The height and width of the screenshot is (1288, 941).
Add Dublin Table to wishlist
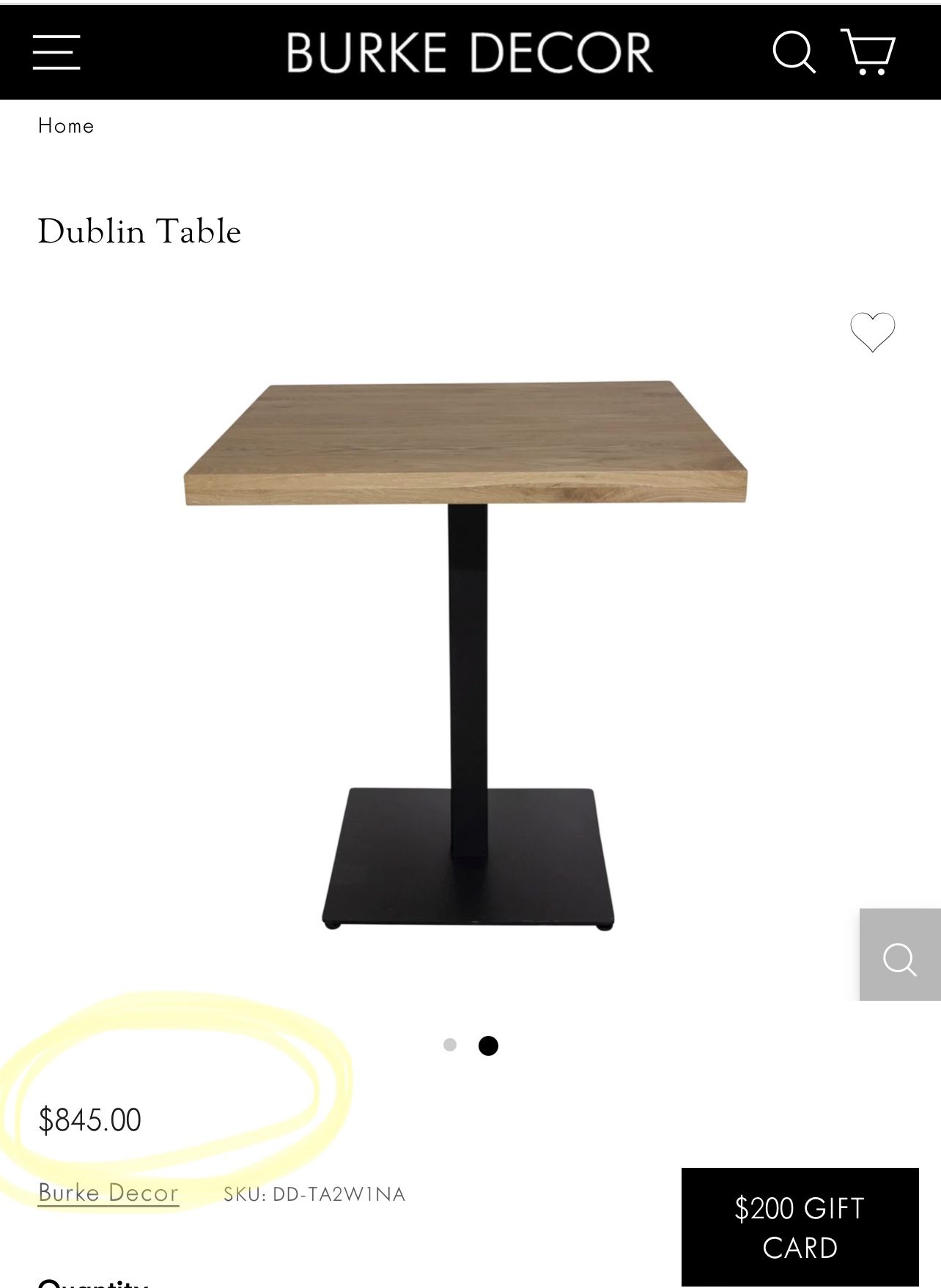pyautogui.click(x=872, y=332)
